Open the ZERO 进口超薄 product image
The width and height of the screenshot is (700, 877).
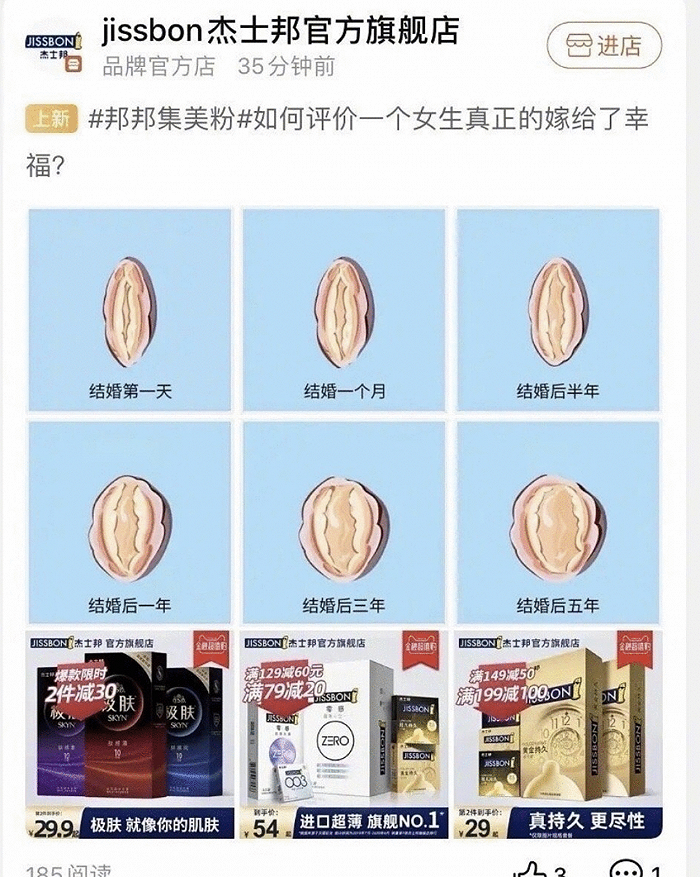click(x=344, y=734)
